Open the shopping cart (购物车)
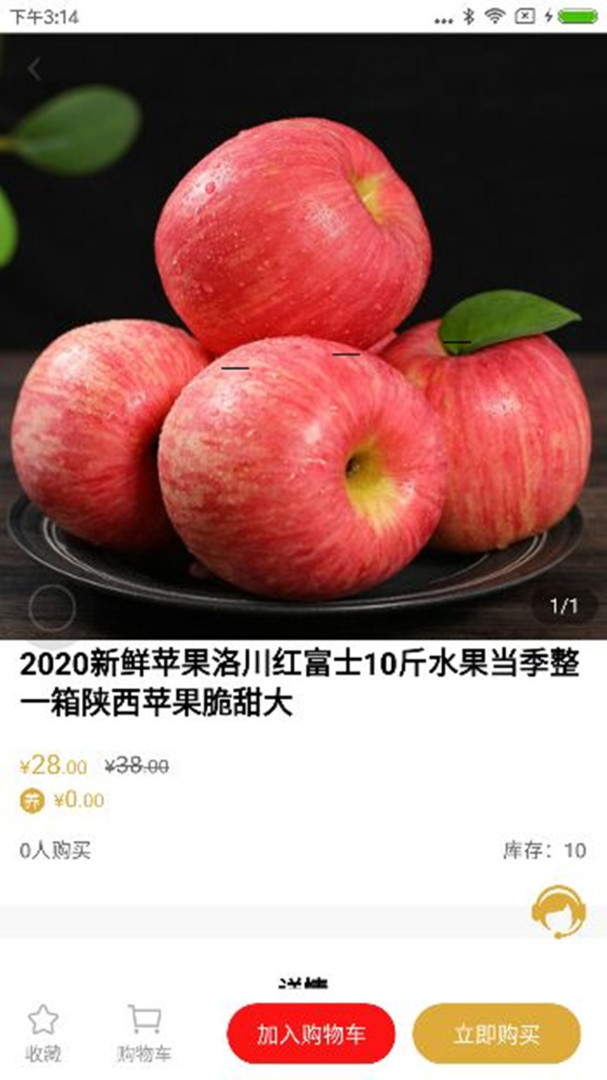The height and width of the screenshot is (1080, 607). (x=144, y=1033)
